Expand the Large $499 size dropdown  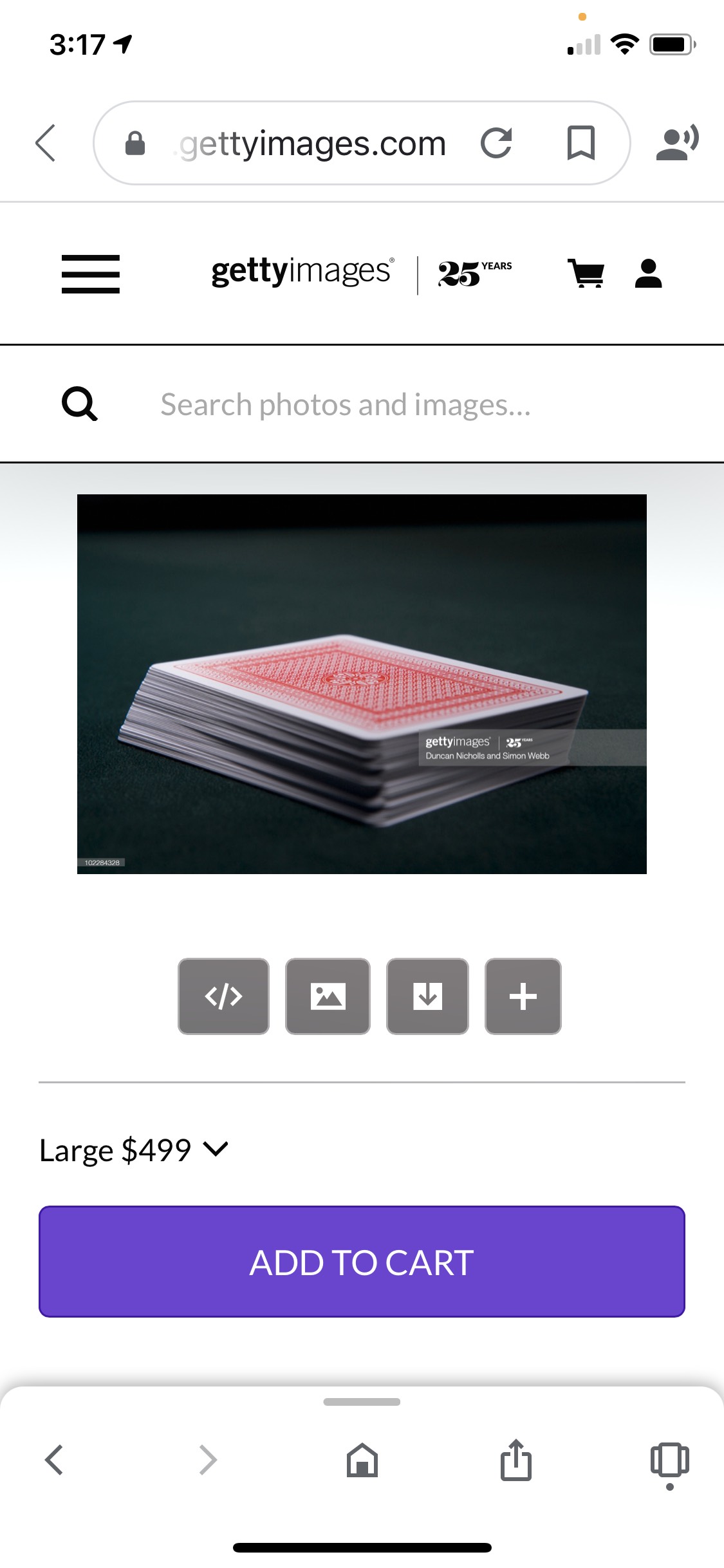click(134, 1150)
